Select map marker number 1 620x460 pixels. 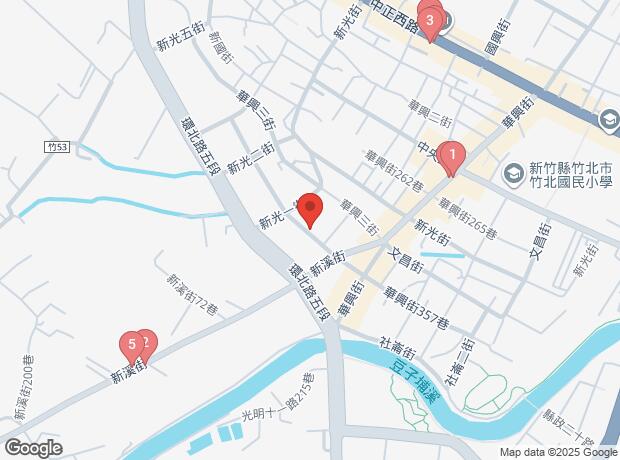tap(452, 156)
